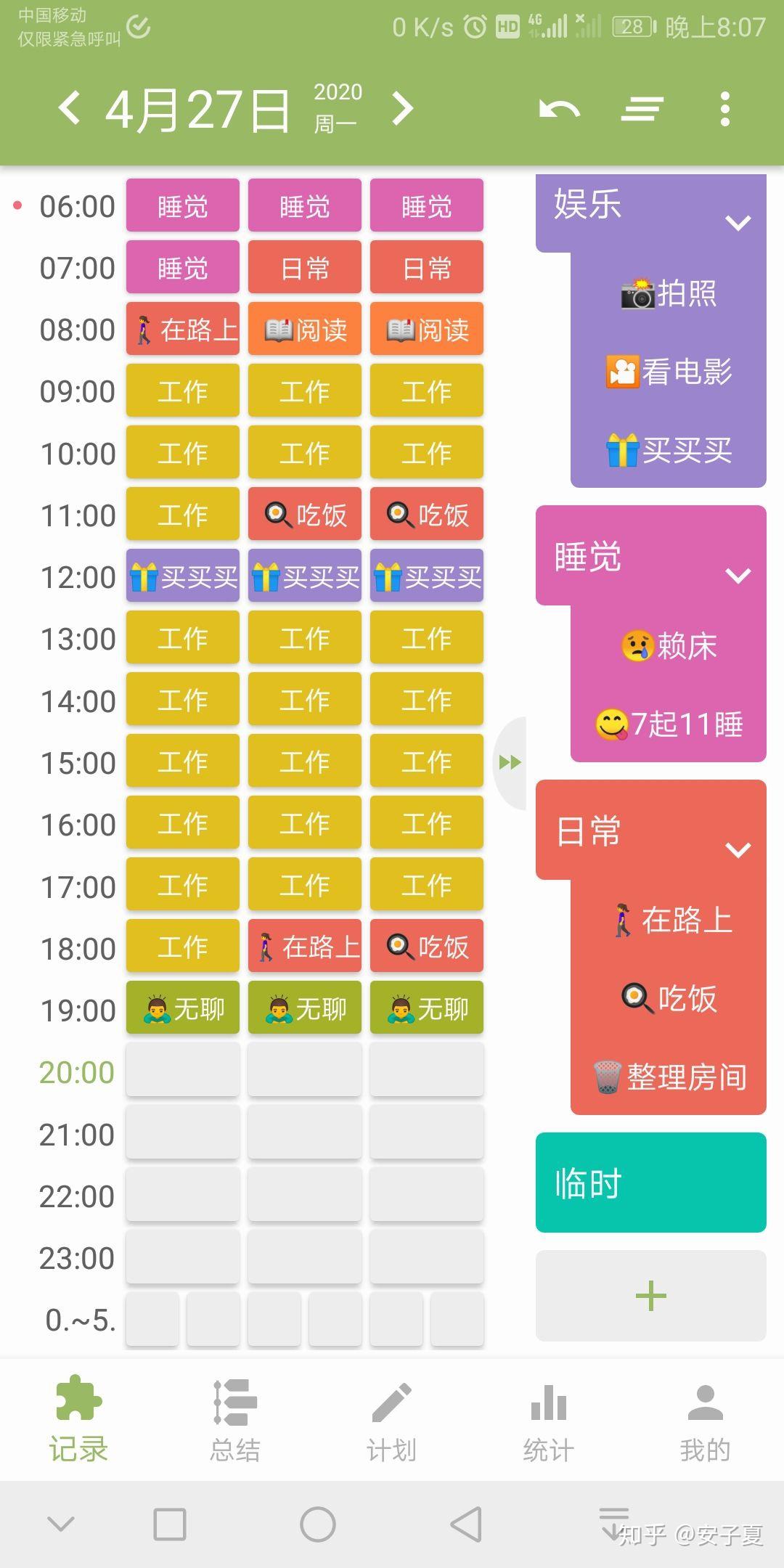Select the 拍照 activity tag
784x1568 pixels.
[x=669, y=293]
